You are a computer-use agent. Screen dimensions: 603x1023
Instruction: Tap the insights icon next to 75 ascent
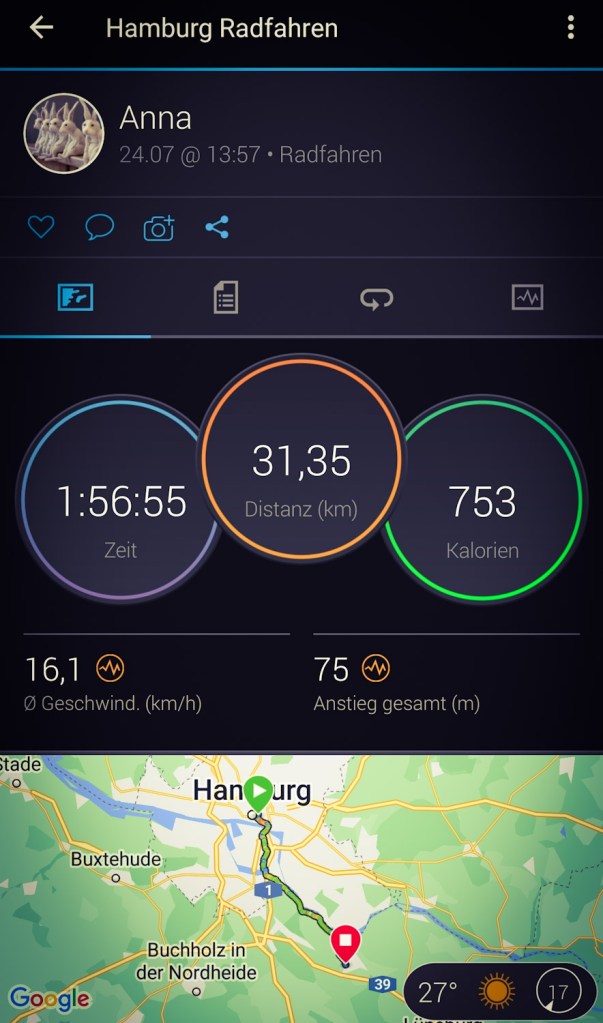[x=376, y=668]
